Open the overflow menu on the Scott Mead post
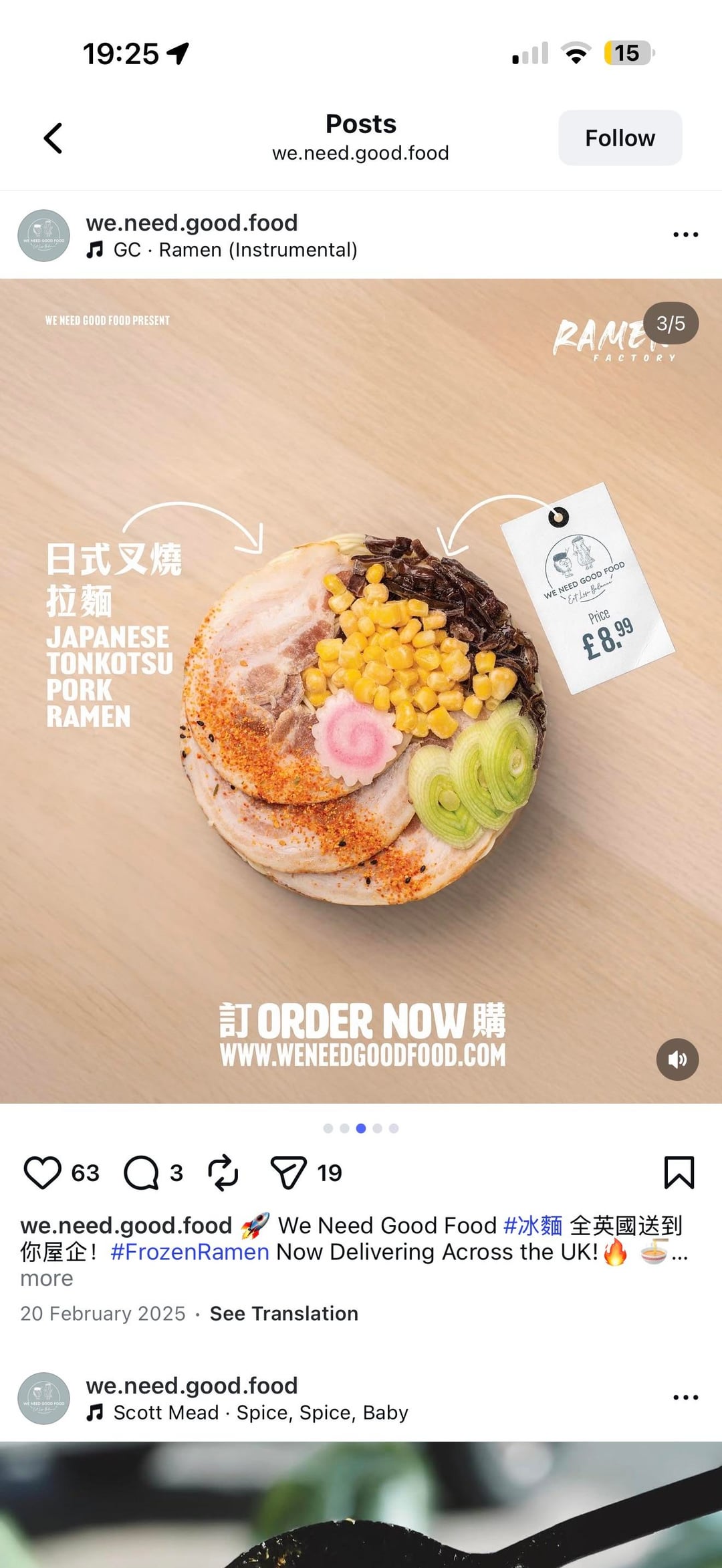The width and height of the screenshot is (722, 1568). 685,1398
